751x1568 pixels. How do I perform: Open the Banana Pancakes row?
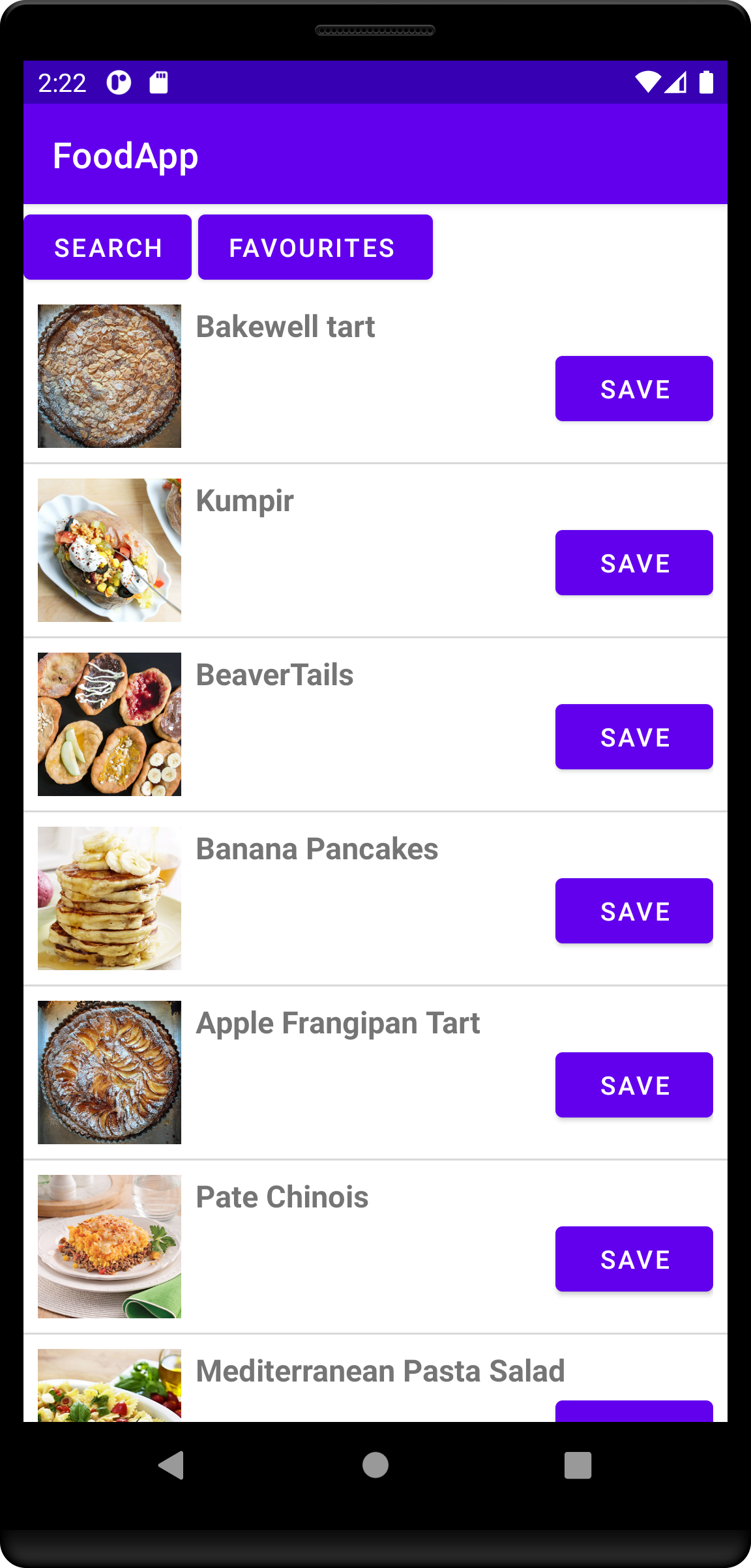[x=317, y=850]
